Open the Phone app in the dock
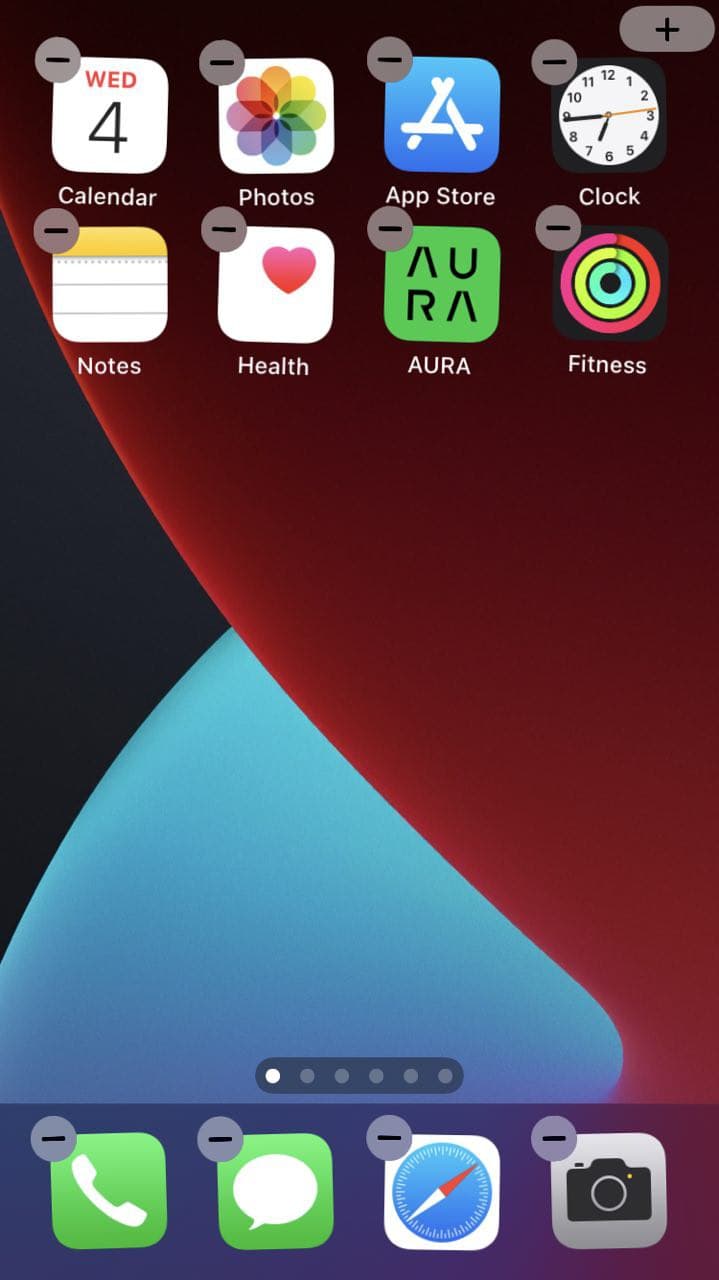 [109, 1191]
